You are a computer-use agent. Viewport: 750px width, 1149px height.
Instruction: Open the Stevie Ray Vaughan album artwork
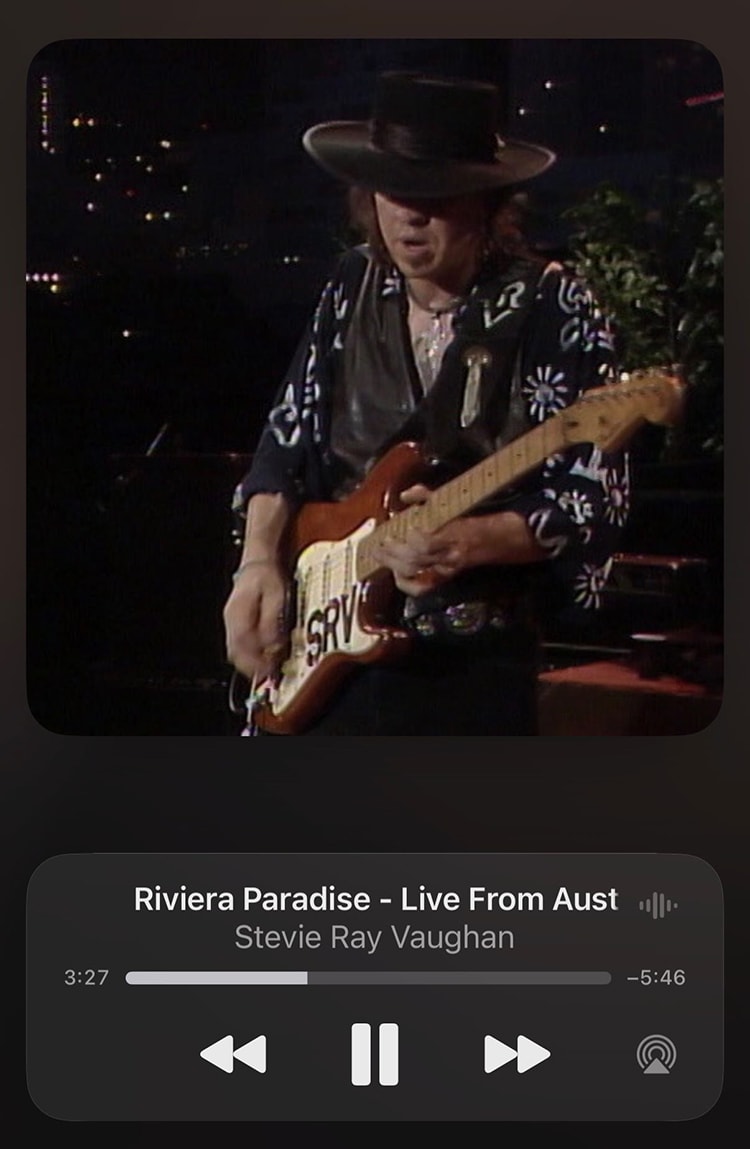[x=375, y=387]
